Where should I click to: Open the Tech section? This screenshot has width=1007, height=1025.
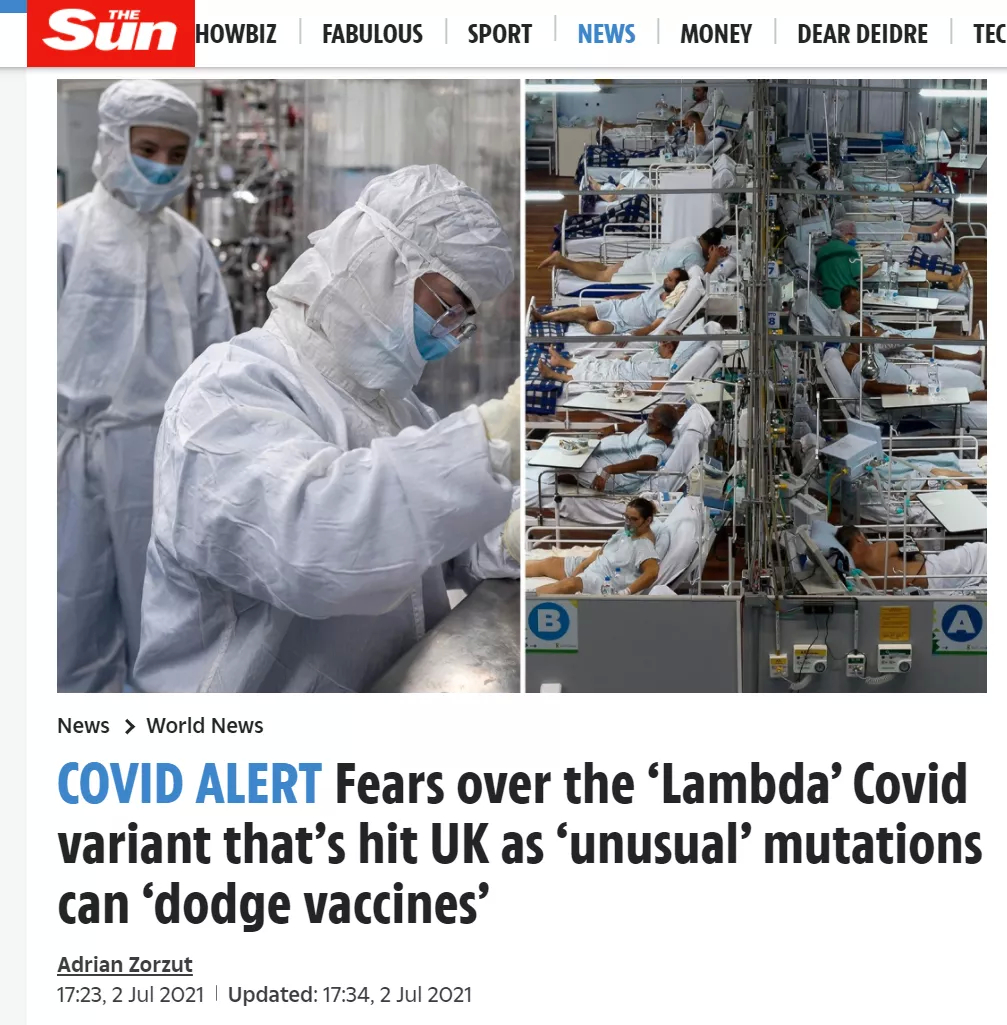pyautogui.click(x=989, y=34)
